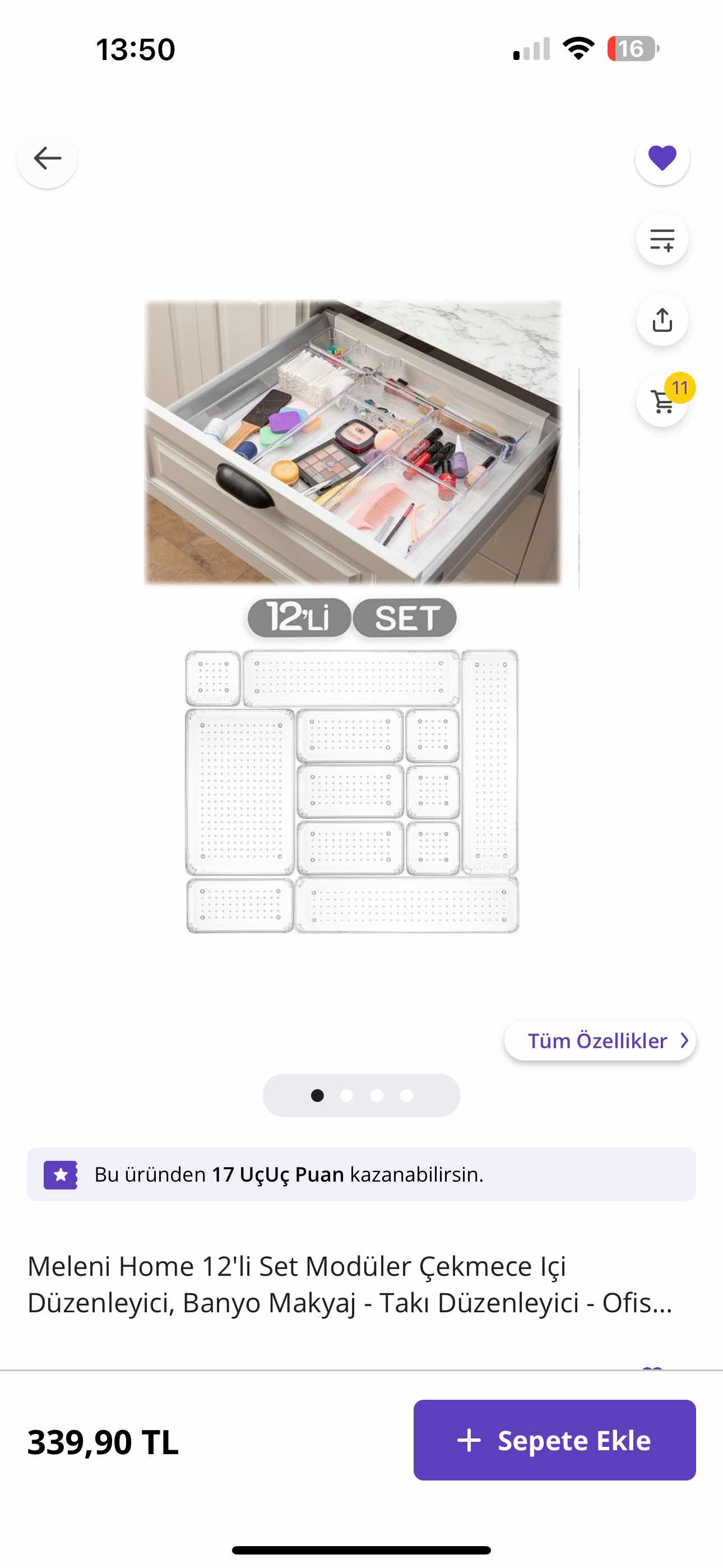Viewport: 723px width, 1568px height.
Task: Share this product
Action: click(x=661, y=320)
